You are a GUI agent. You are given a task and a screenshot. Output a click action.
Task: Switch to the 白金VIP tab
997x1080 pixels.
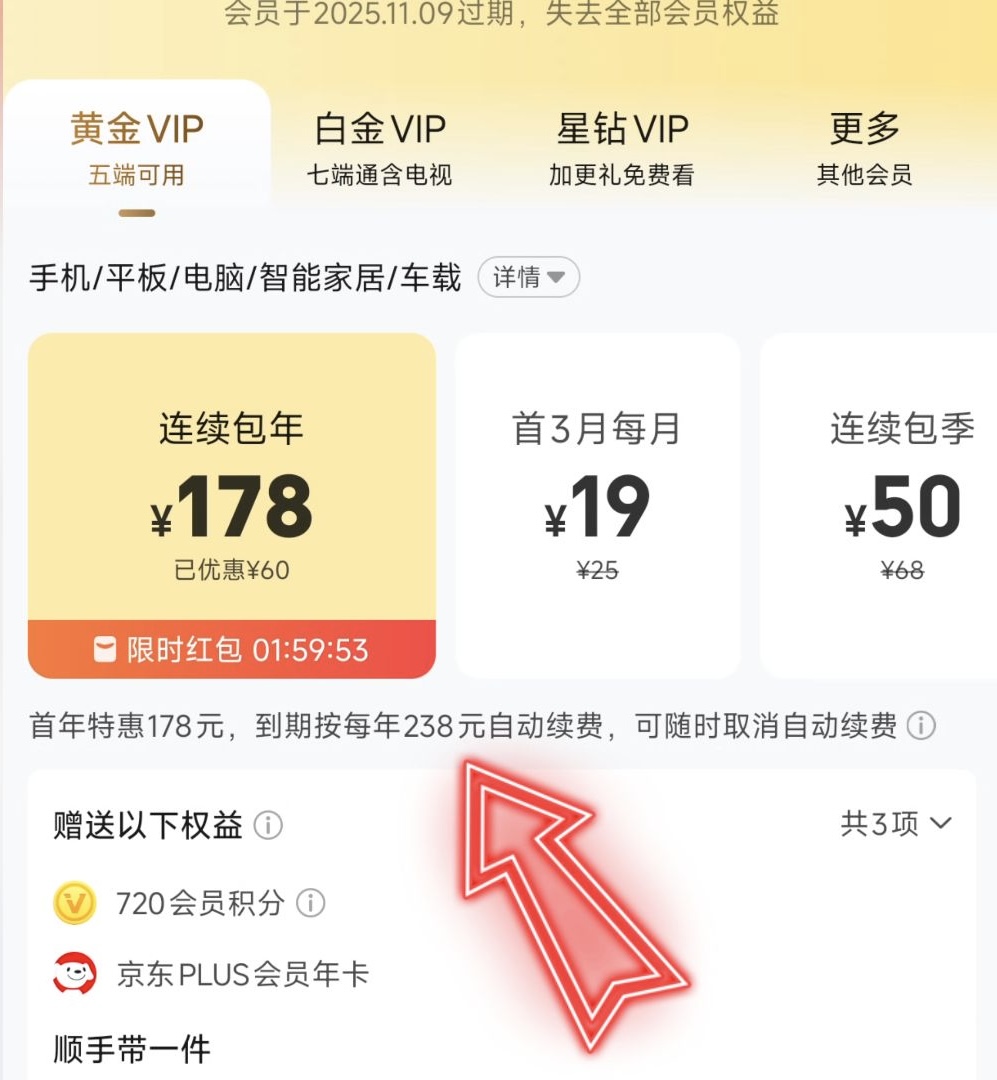click(380, 147)
